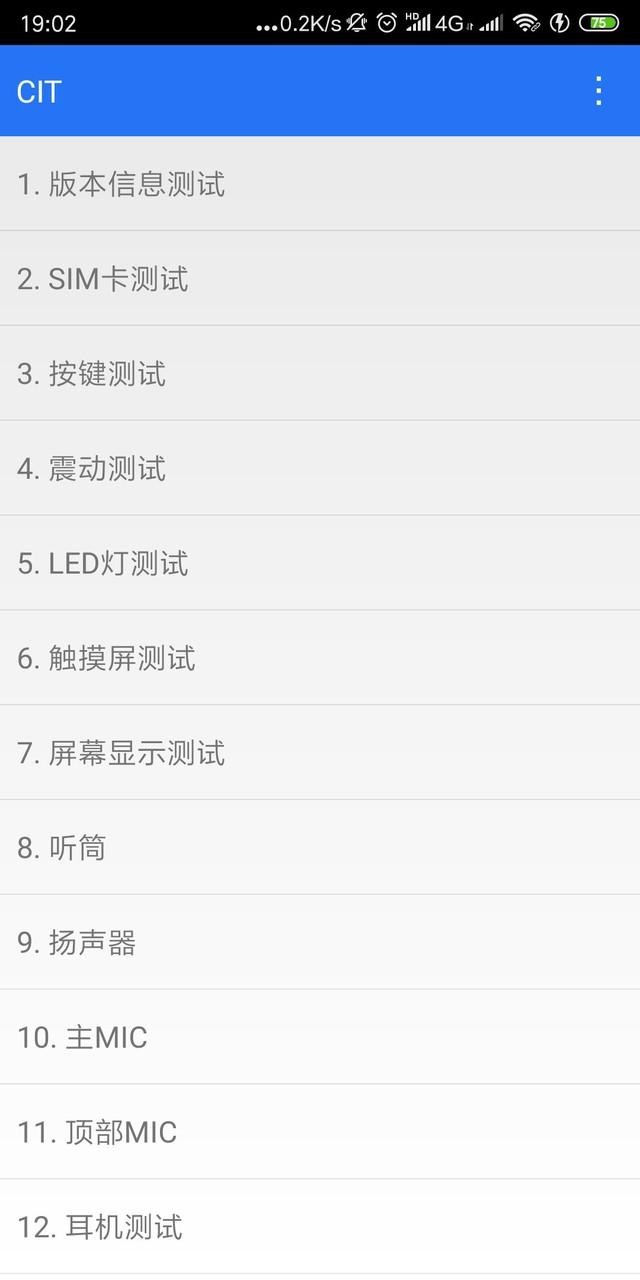The image size is (640, 1280).
Task: Open 触摸屏测试
Action: (320, 658)
